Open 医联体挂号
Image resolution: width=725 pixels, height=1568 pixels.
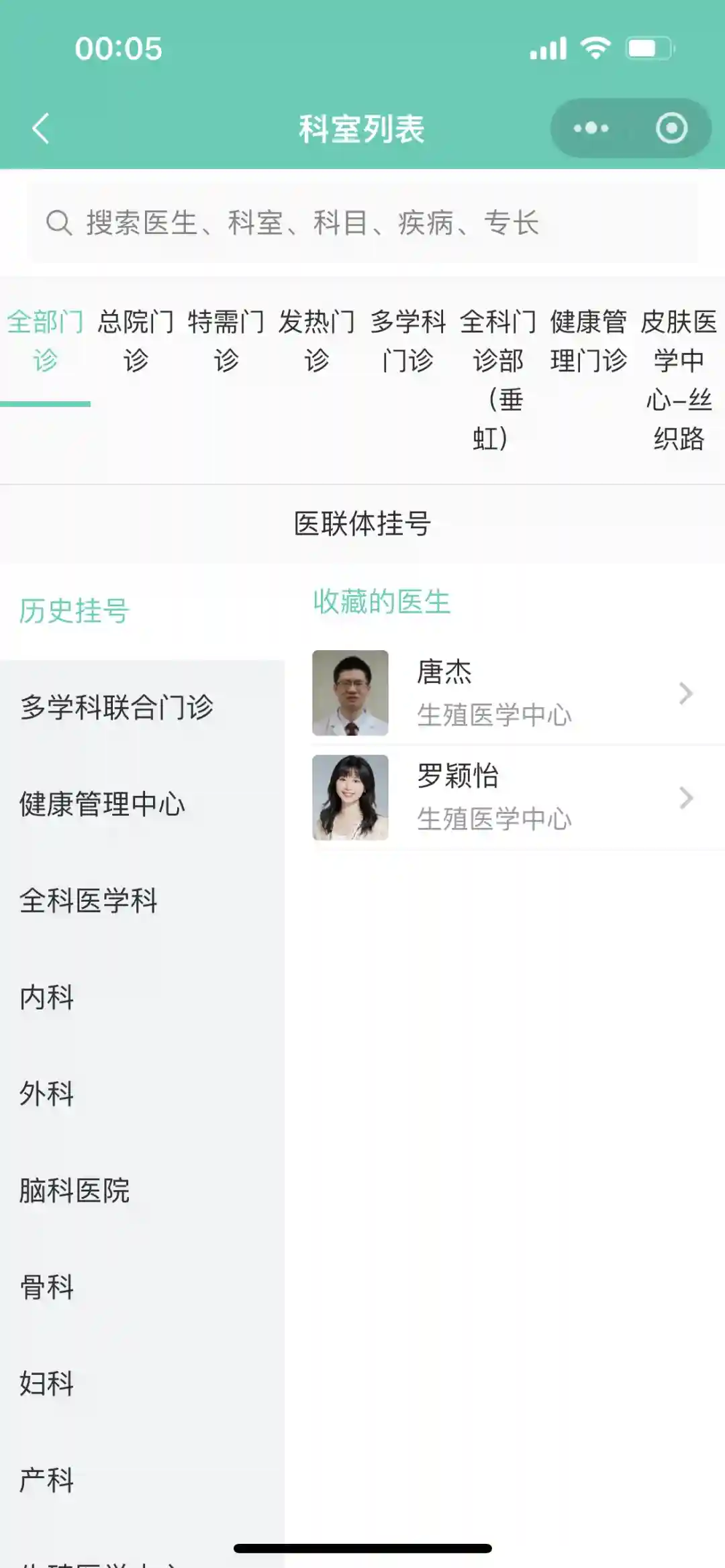click(x=362, y=523)
